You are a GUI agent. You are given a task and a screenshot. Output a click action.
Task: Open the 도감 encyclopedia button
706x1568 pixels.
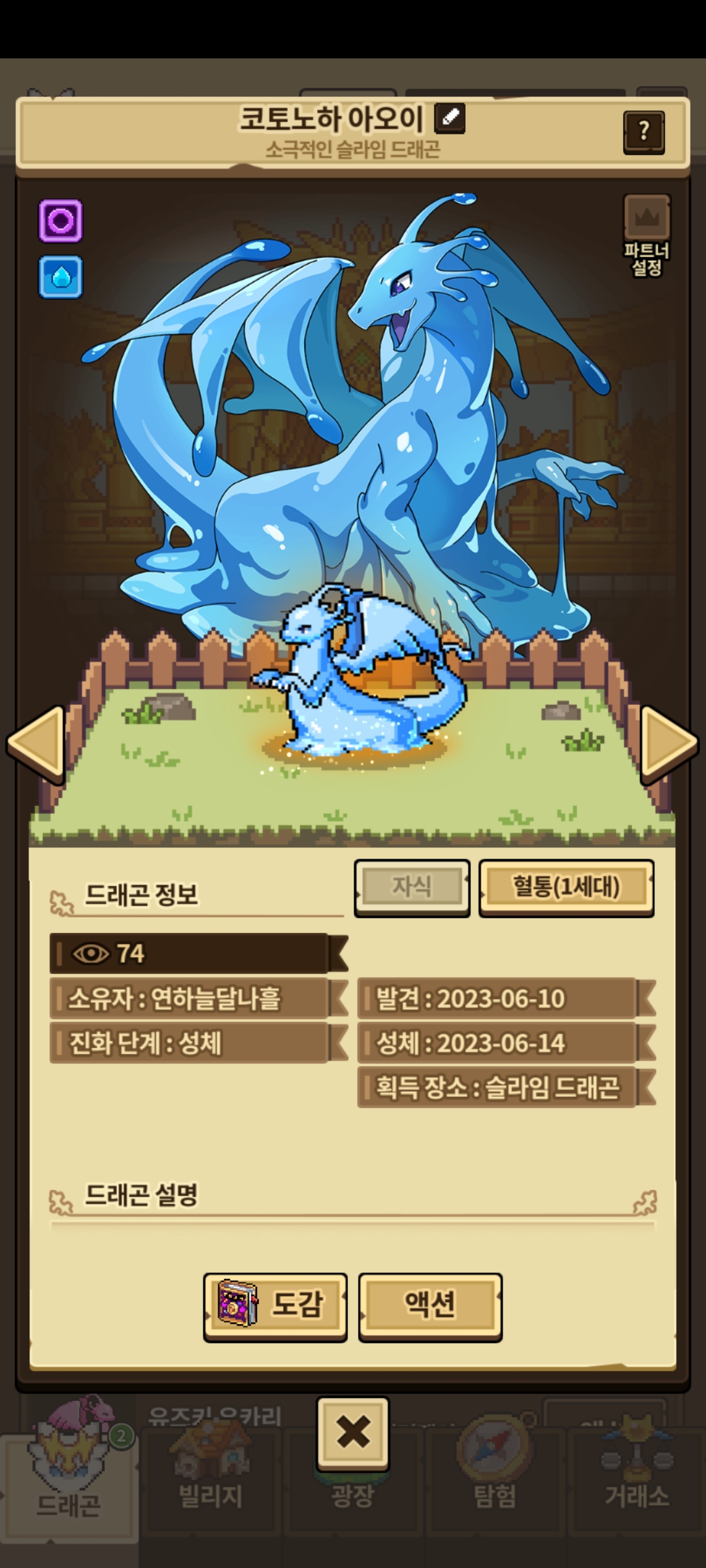tap(275, 1306)
